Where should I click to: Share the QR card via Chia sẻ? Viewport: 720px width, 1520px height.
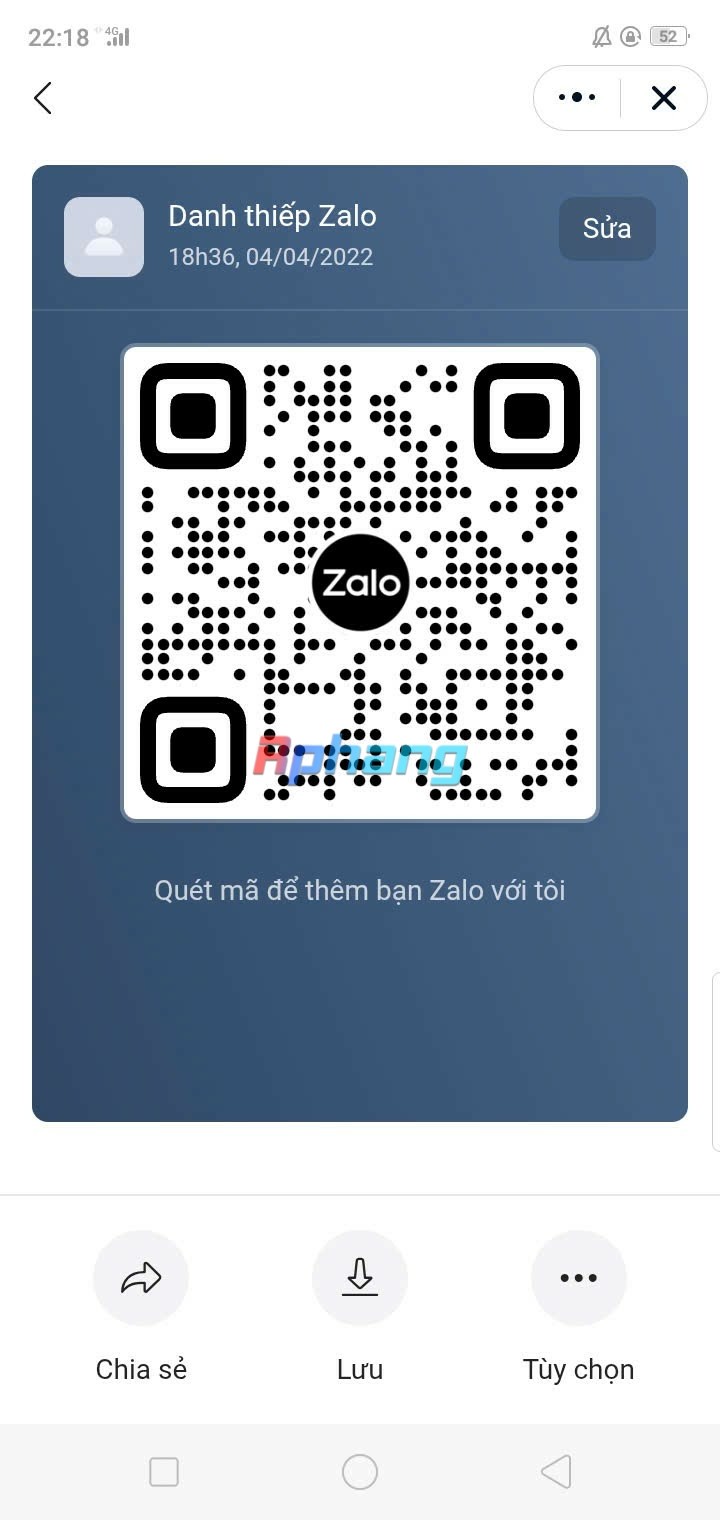pos(141,1278)
